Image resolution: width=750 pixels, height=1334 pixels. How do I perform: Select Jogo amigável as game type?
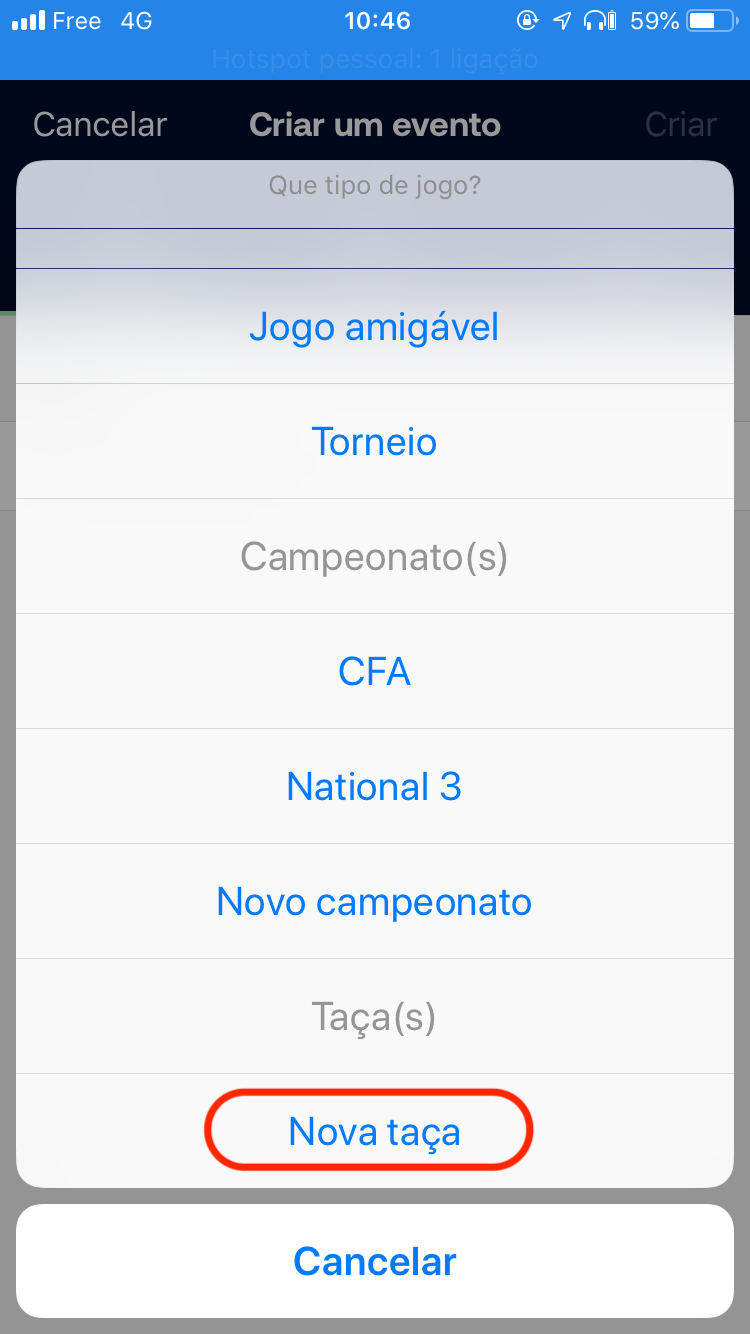tap(374, 327)
